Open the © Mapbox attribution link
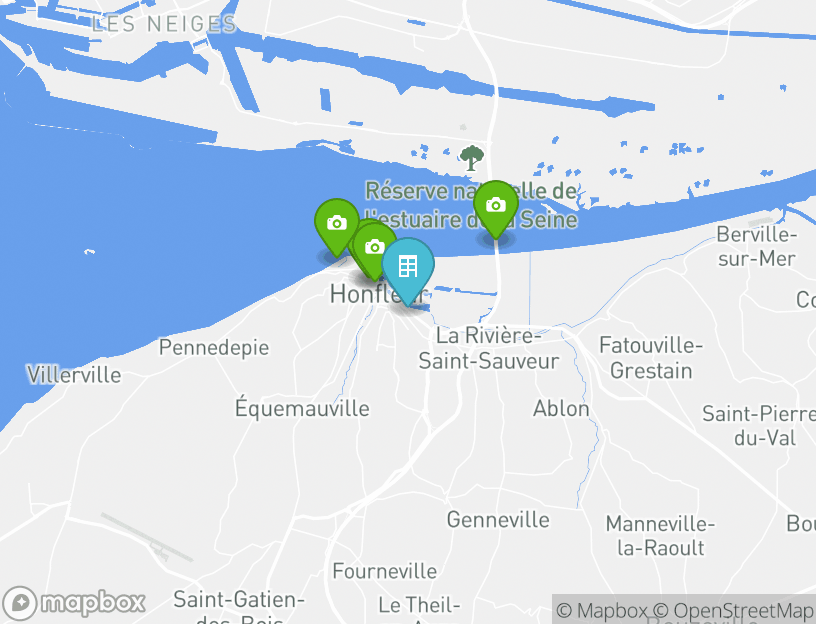 coord(602,610)
